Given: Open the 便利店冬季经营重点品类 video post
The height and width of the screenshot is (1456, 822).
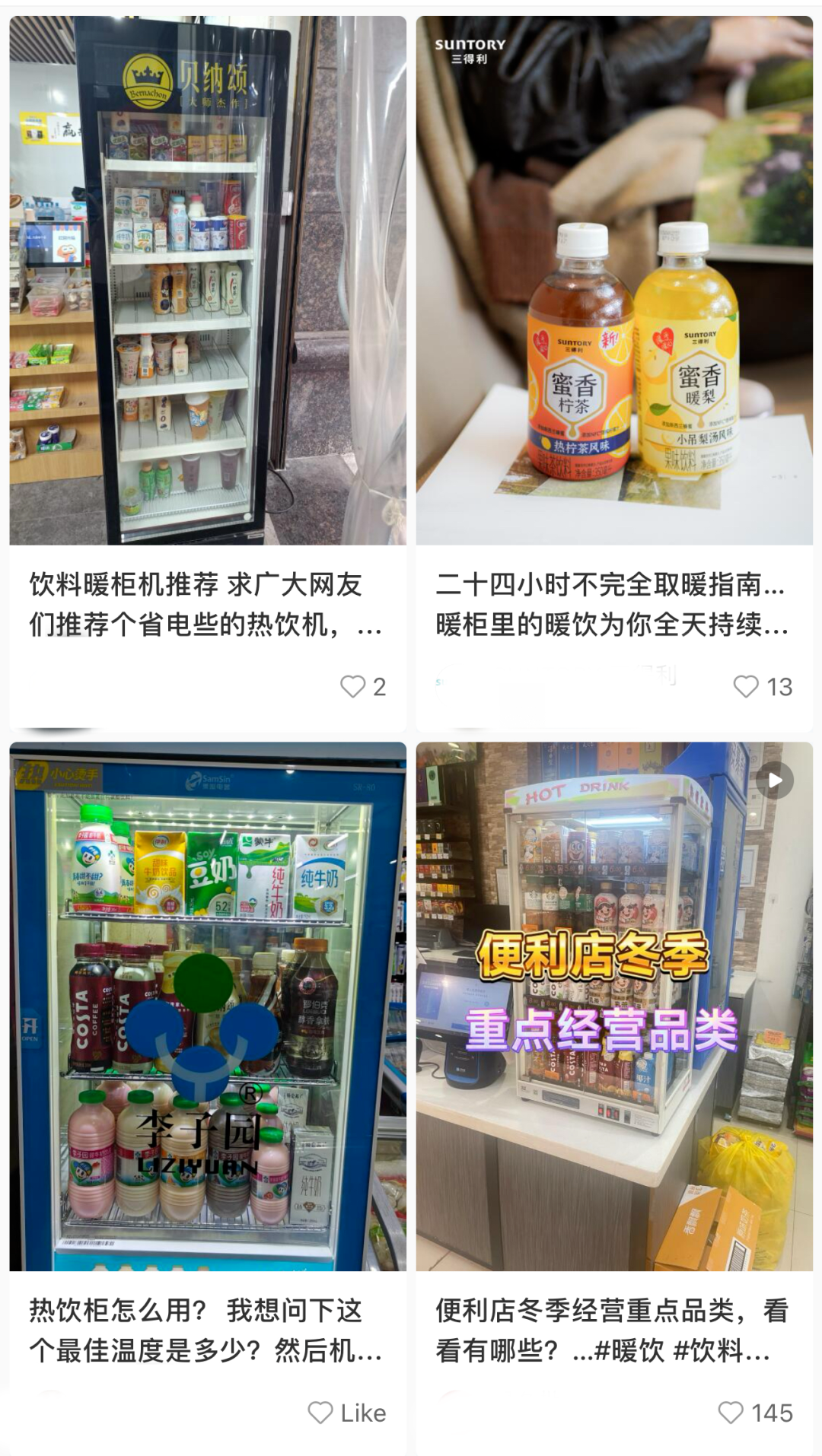Looking at the screenshot, I should click(x=613, y=1006).
